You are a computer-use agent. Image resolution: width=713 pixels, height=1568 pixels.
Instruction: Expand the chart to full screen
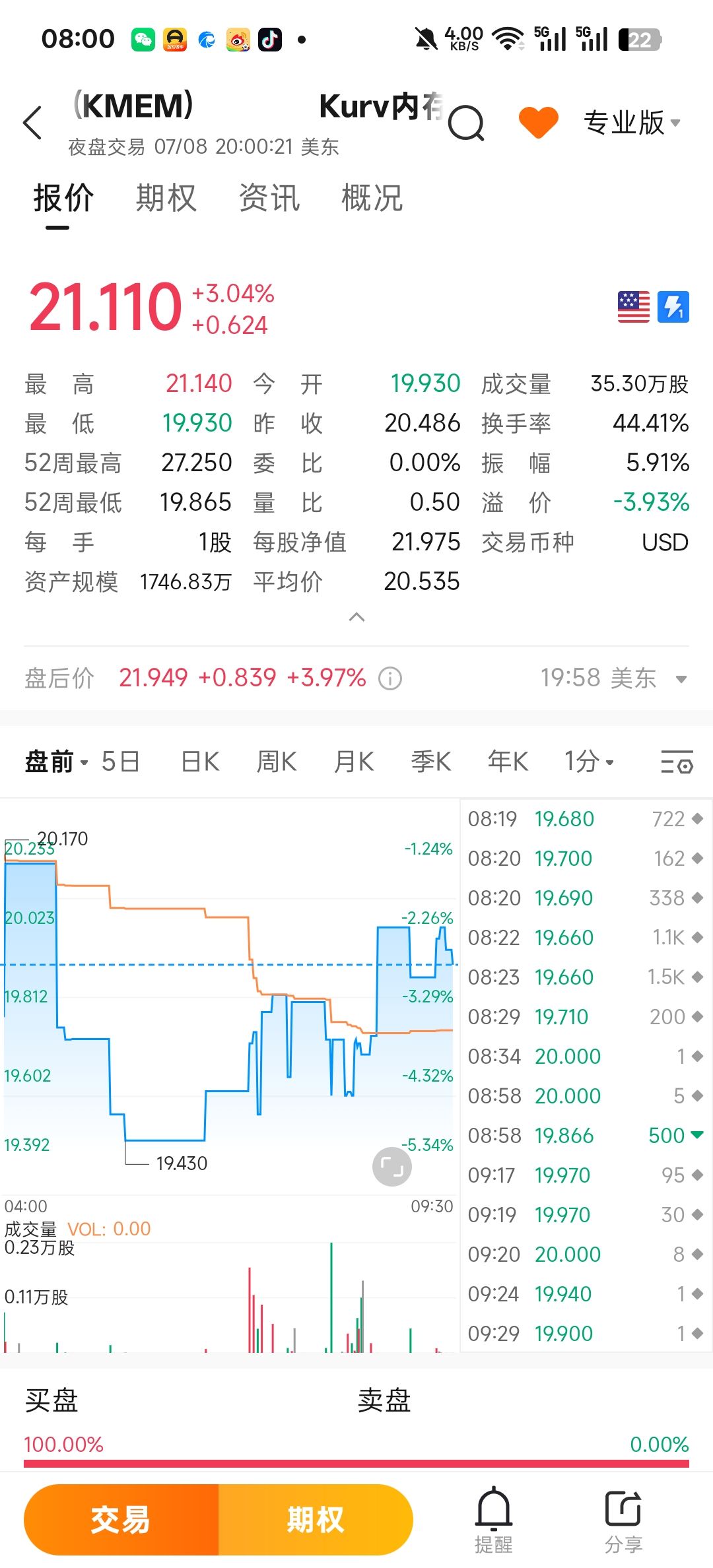[x=392, y=1167]
